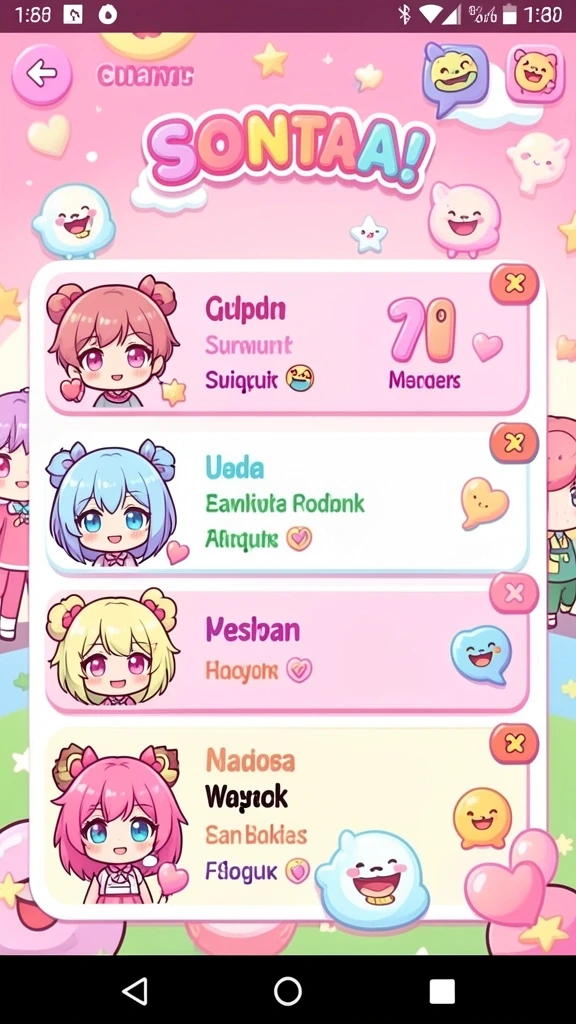Open the Nadosa character card

(287, 818)
